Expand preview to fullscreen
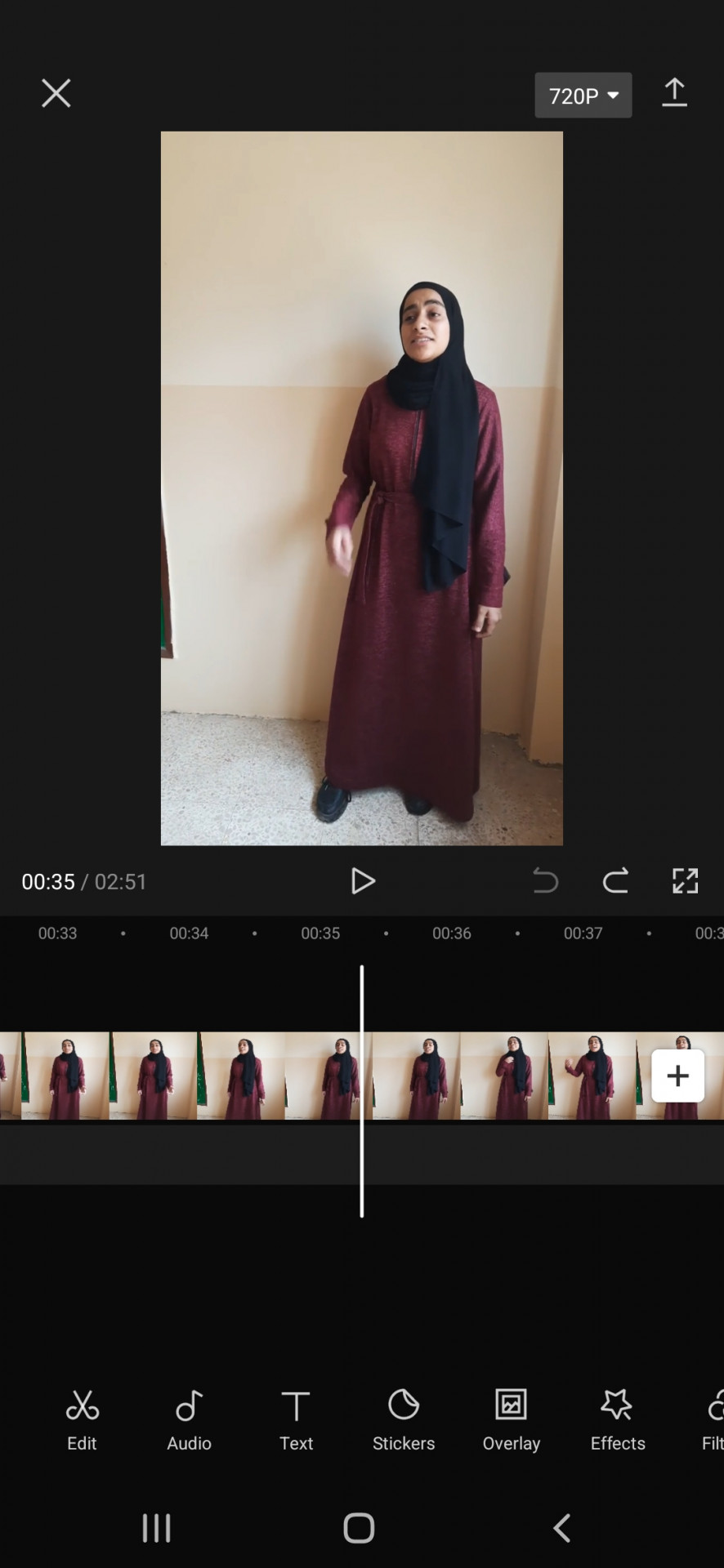The width and height of the screenshot is (724, 1568). click(685, 881)
